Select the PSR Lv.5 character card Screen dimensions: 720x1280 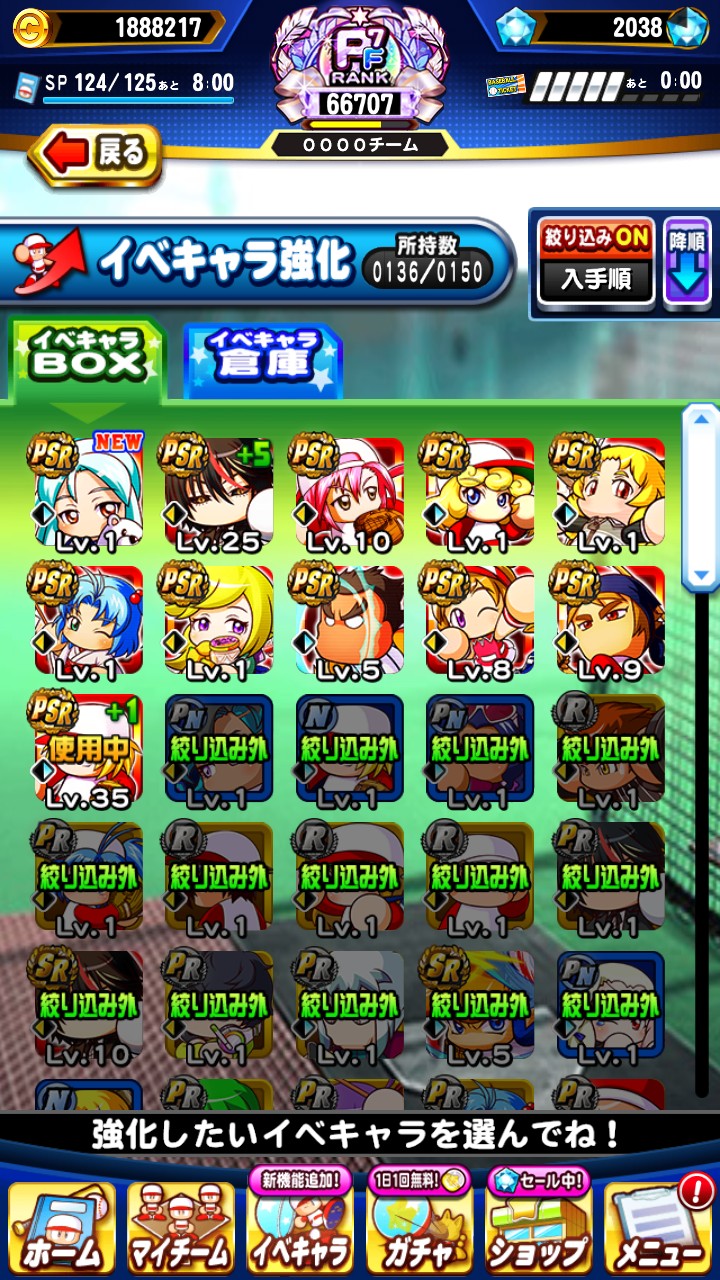pos(350,622)
